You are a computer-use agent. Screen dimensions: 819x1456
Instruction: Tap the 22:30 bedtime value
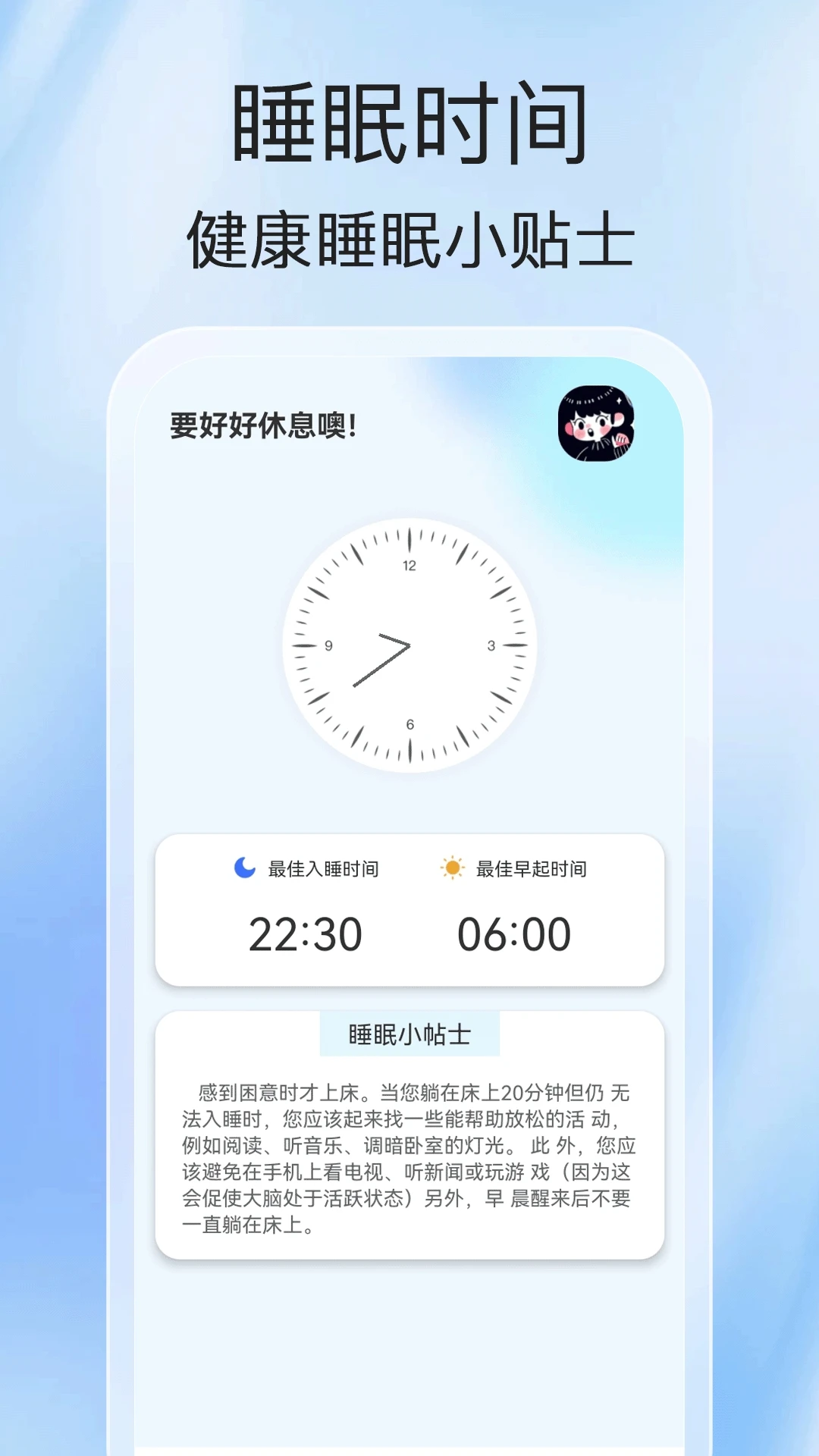point(306,936)
